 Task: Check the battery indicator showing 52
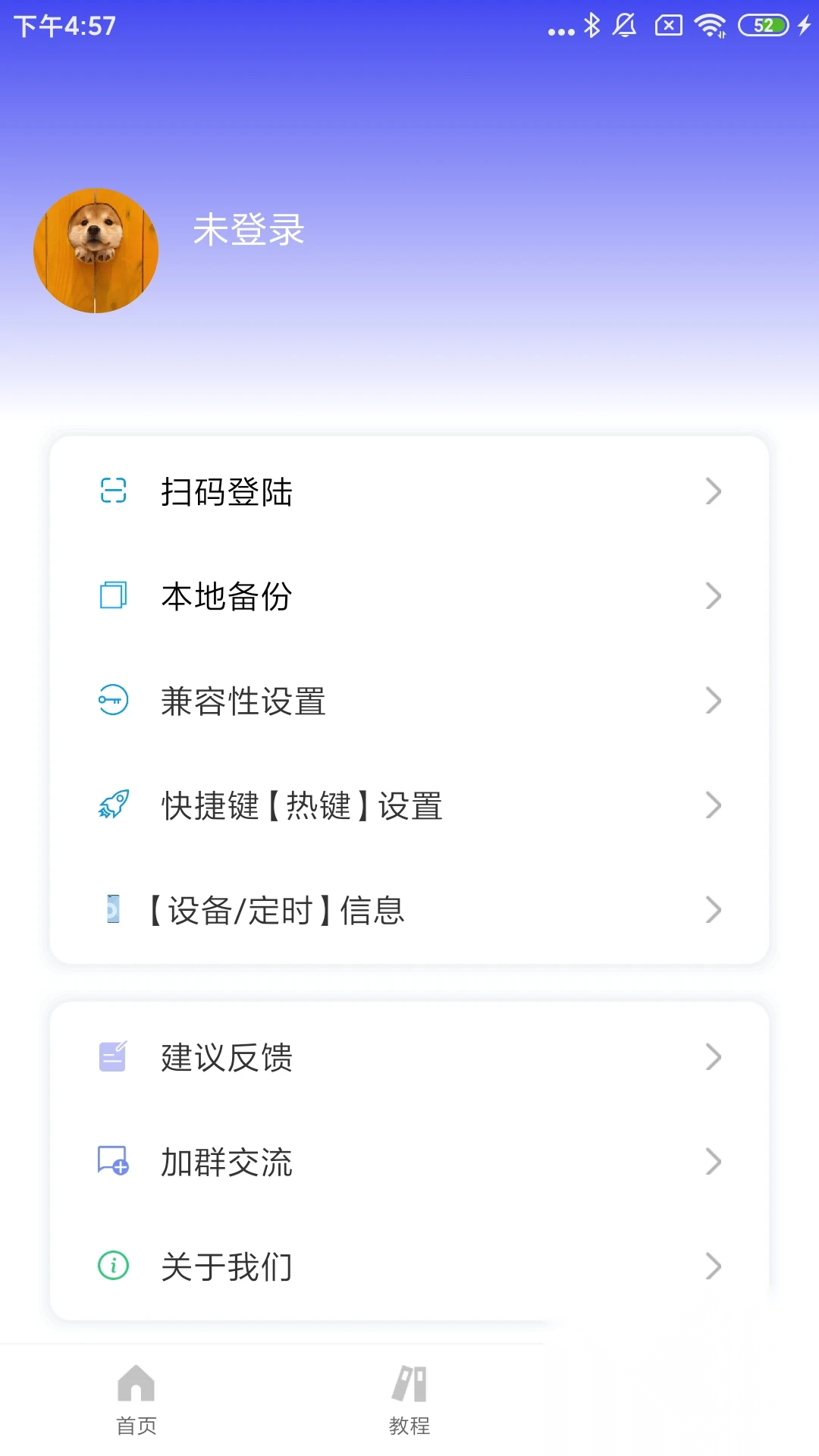pyautogui.click(x=765, y=25)
